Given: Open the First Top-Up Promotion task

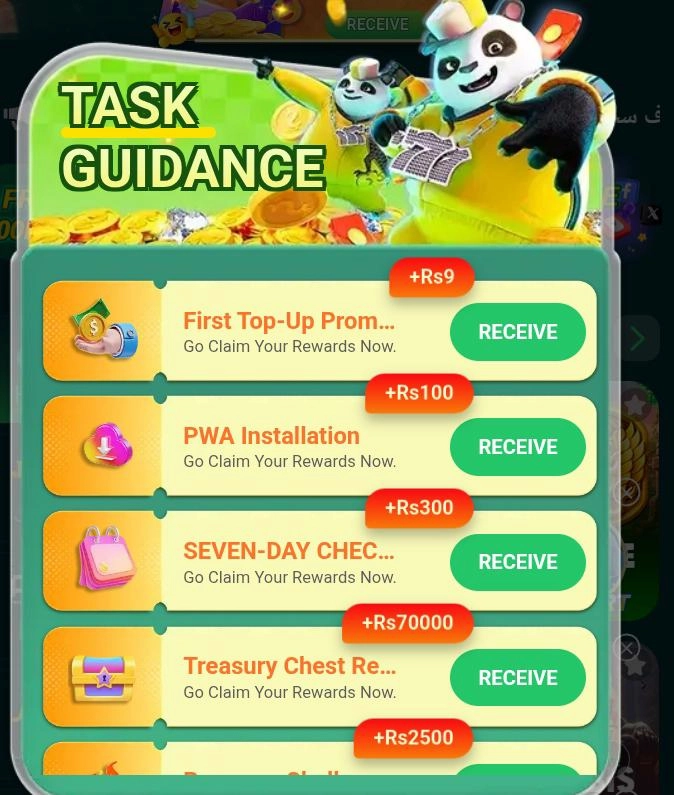Looking at the screenshot, I should click(x=289, y=332).
